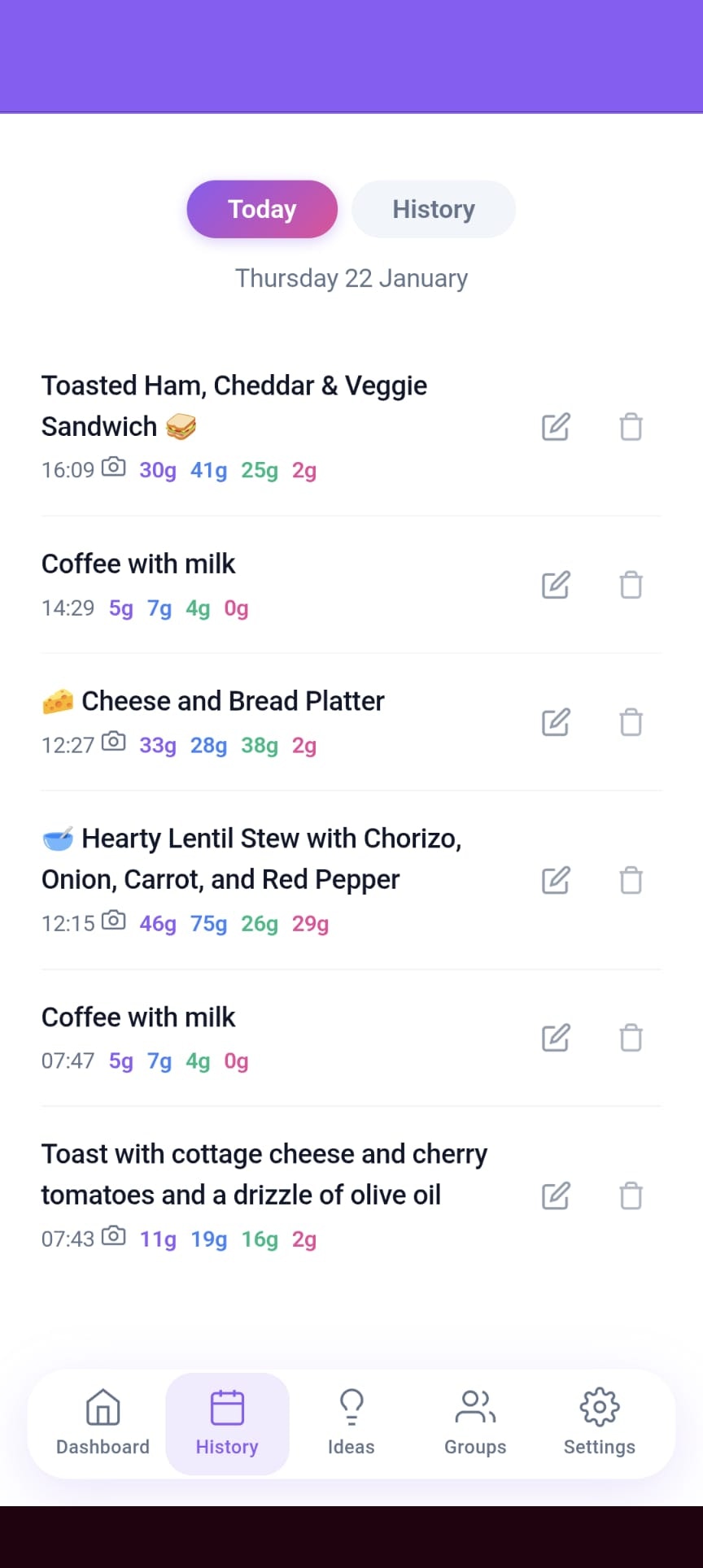Viewport: 703px width, 1568px height.
Task: Open the Lentil Stew camera attachment
Action: 115,920
